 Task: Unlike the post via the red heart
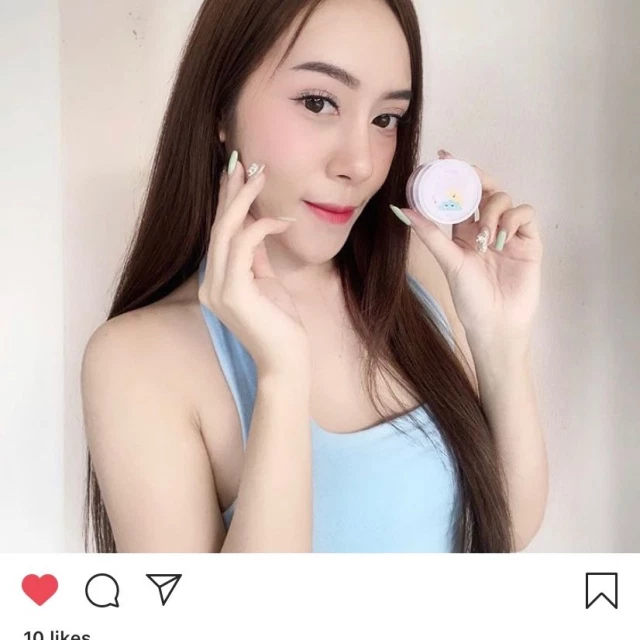40,590
